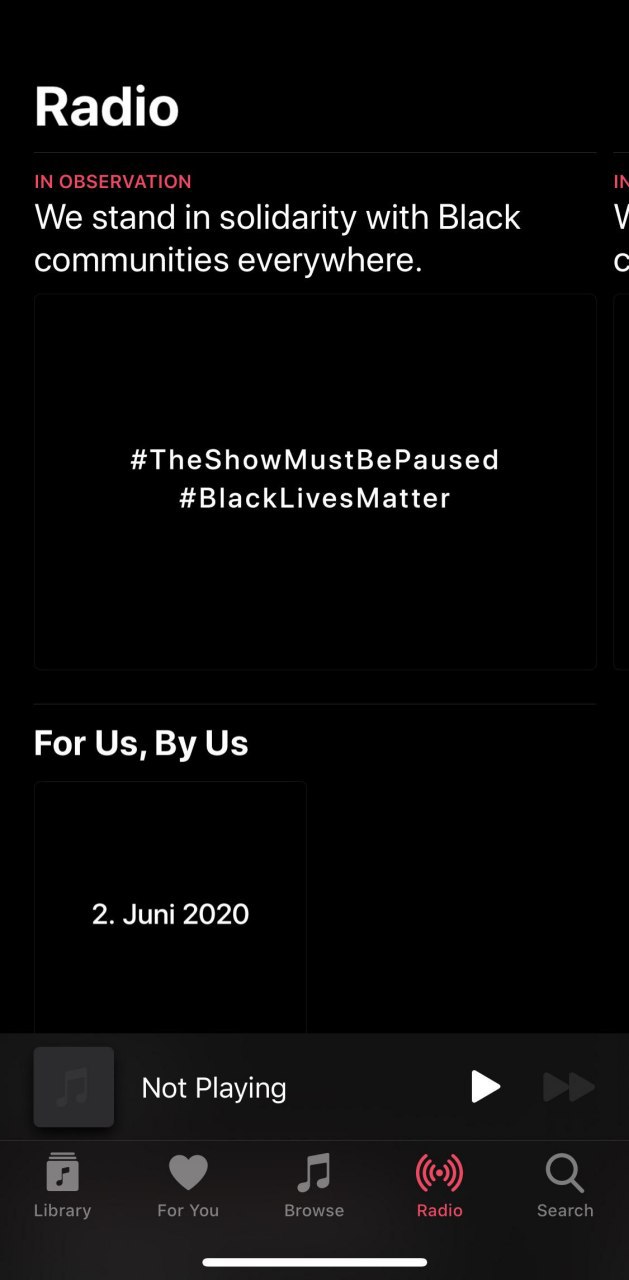Switch to the Search tab

tap(565, 1186)
